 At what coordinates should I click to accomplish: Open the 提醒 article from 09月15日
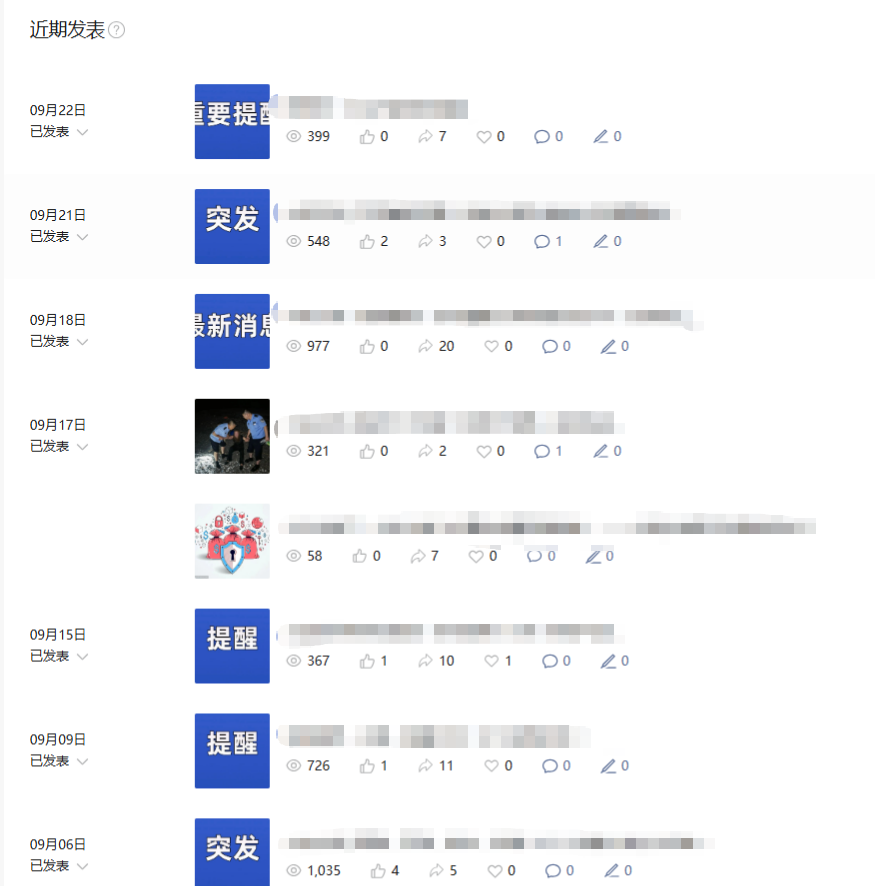click(232, 646)
